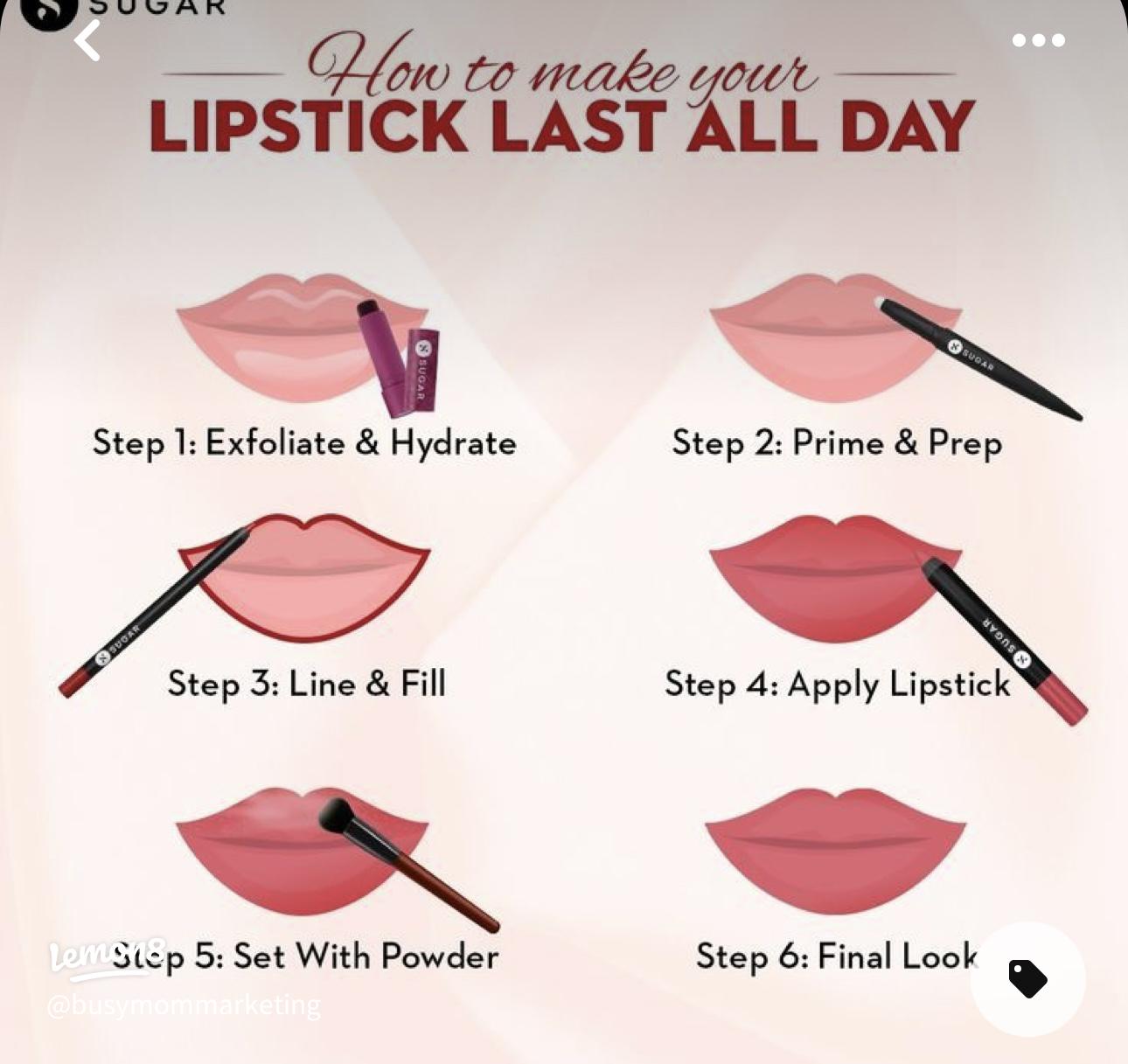Screen dimensions: 1128x1064
Task: Tap the product tag button
Action: (1027, 978)
